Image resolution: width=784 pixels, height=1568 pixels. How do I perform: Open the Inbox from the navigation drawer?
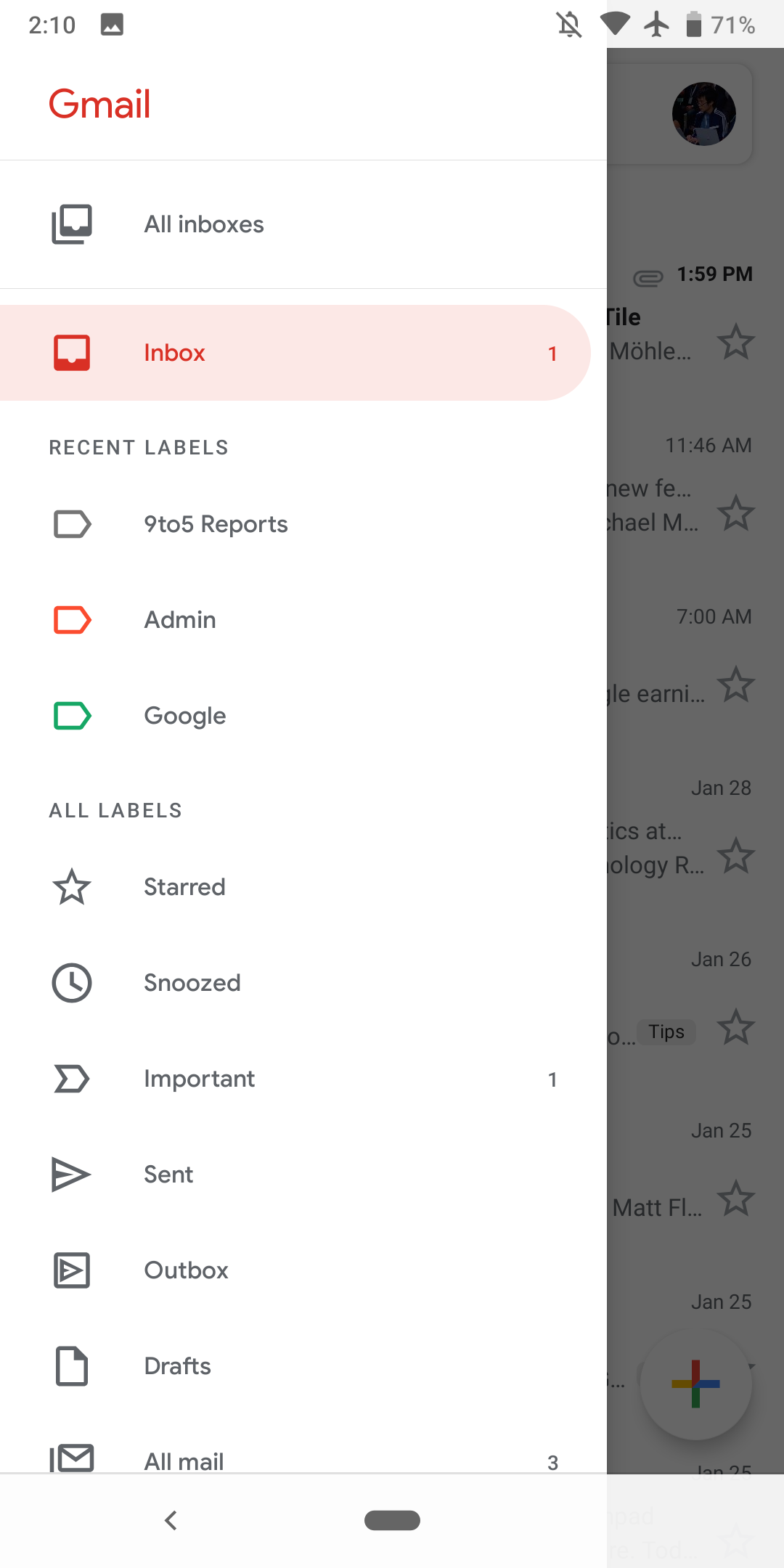174,352
